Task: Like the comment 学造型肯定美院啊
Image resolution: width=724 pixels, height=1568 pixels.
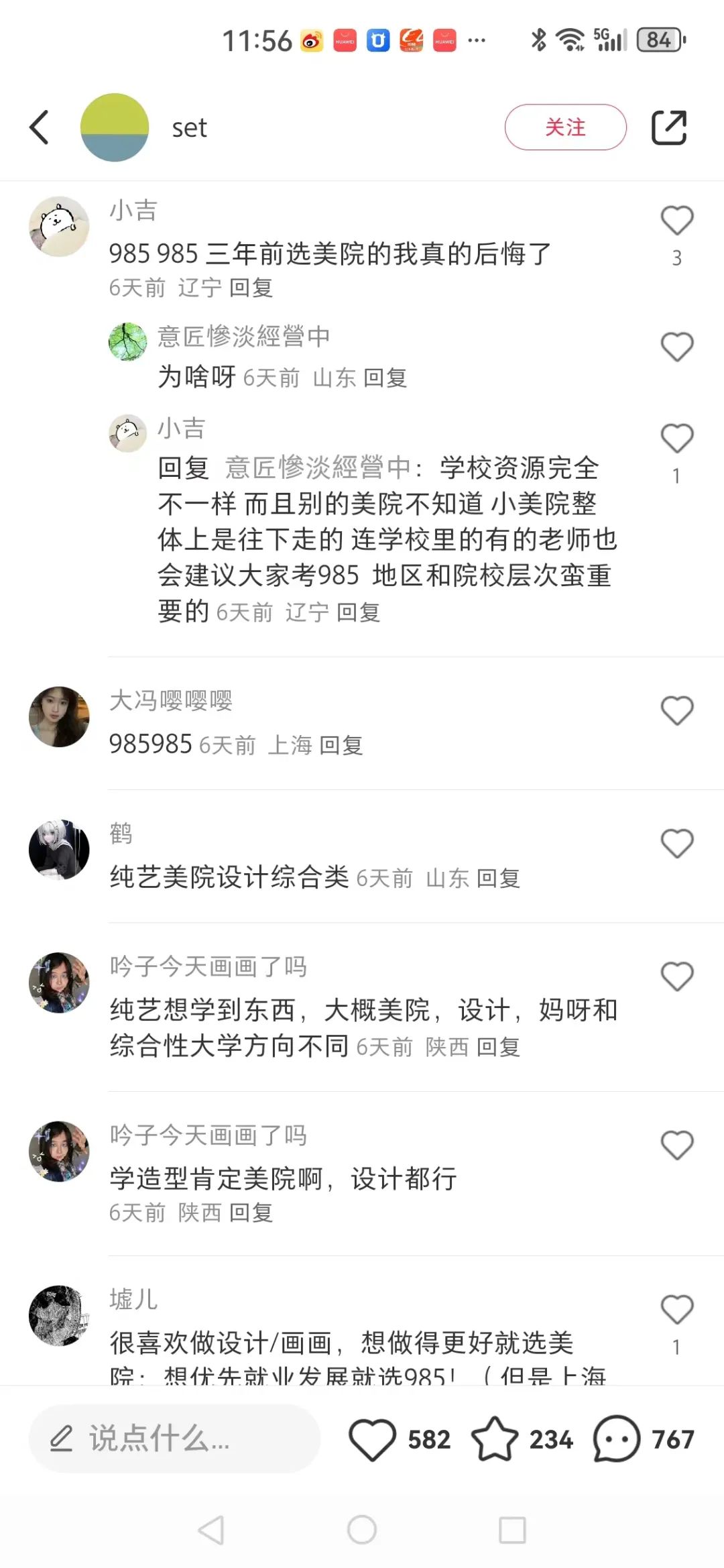Action: pyautogui.click(x=676, y=1145)
